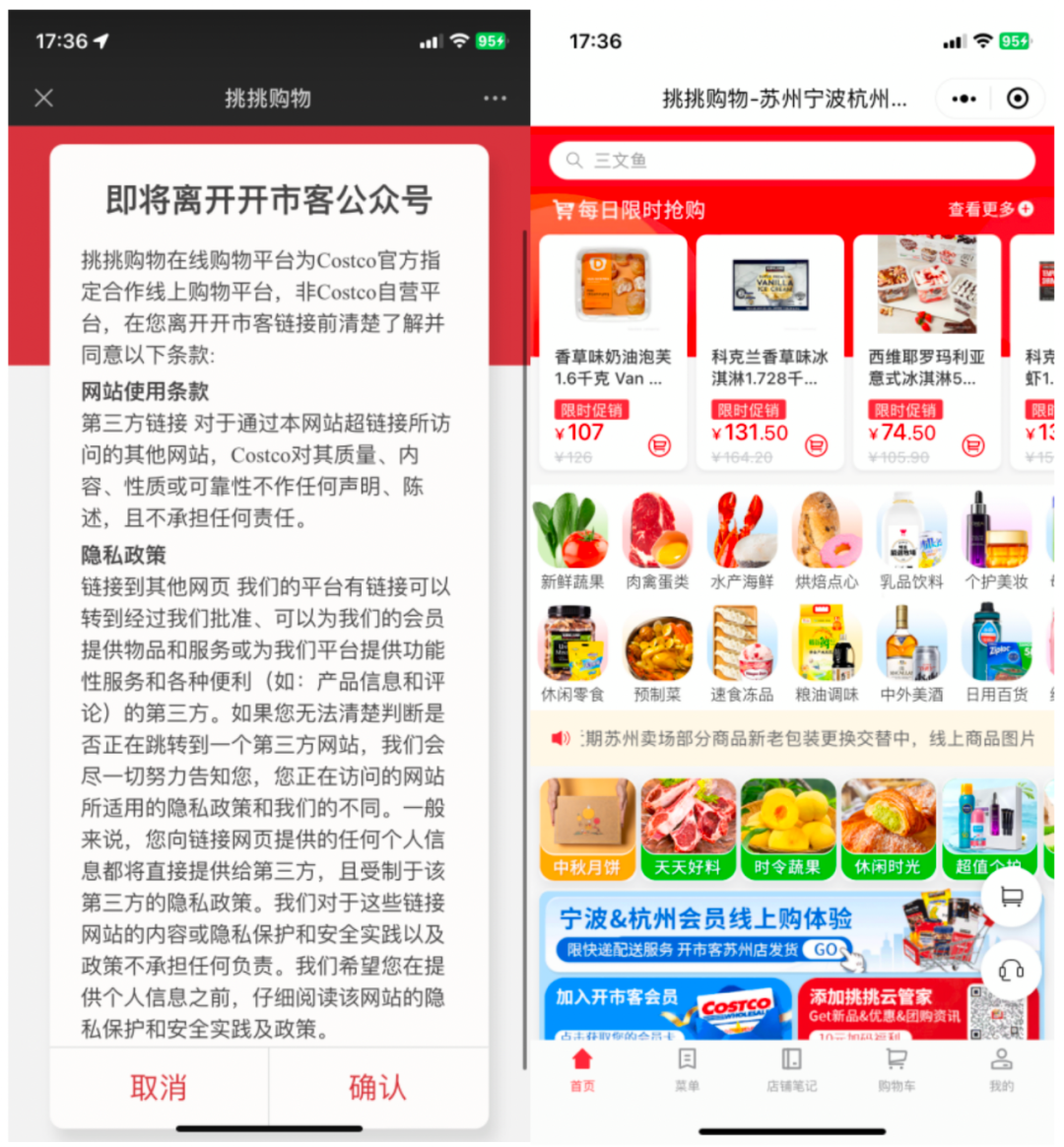Go to the 购物车 tab

[897, 1069]
